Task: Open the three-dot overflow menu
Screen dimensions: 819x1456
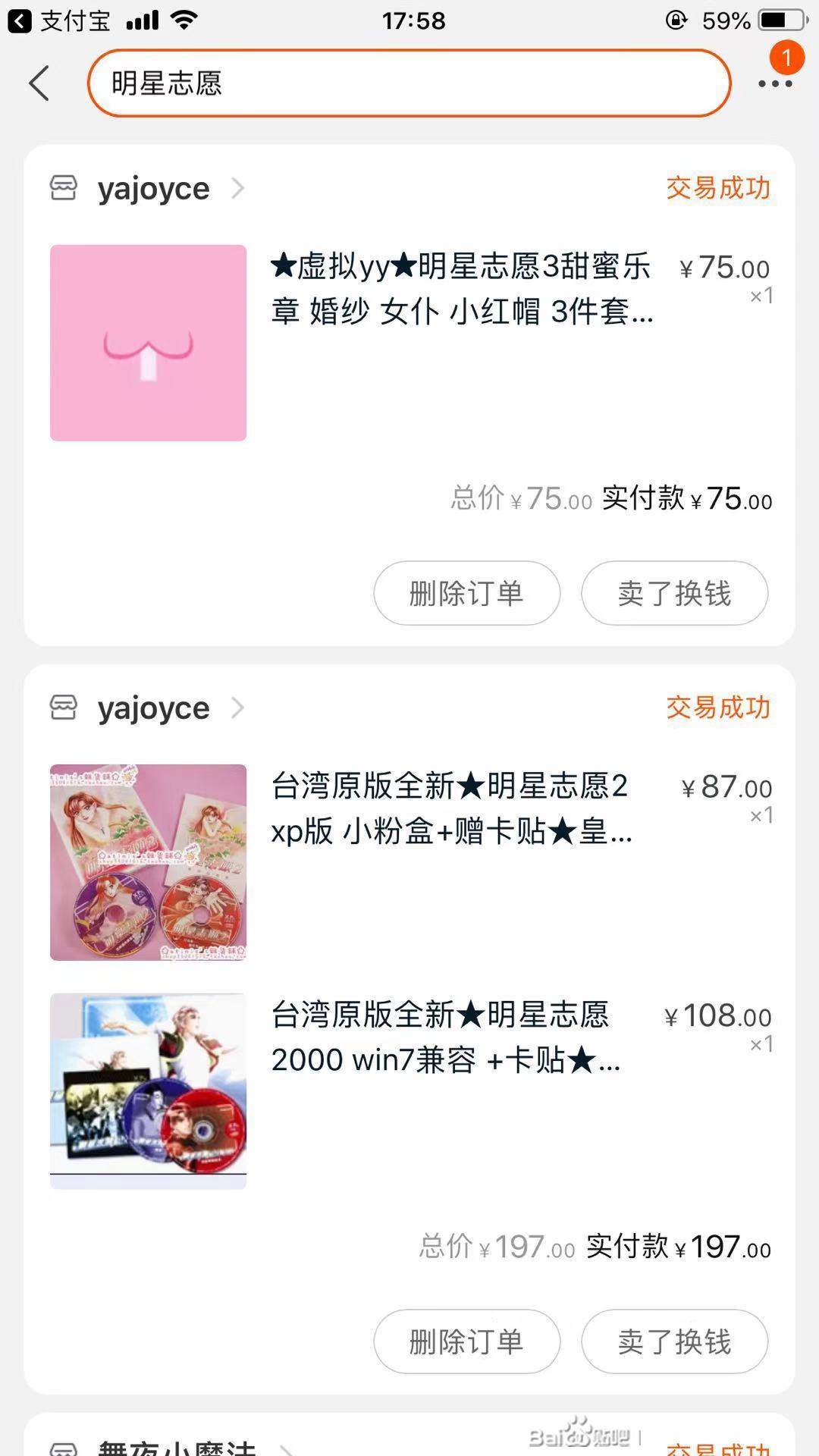Action: coord(775,84)
